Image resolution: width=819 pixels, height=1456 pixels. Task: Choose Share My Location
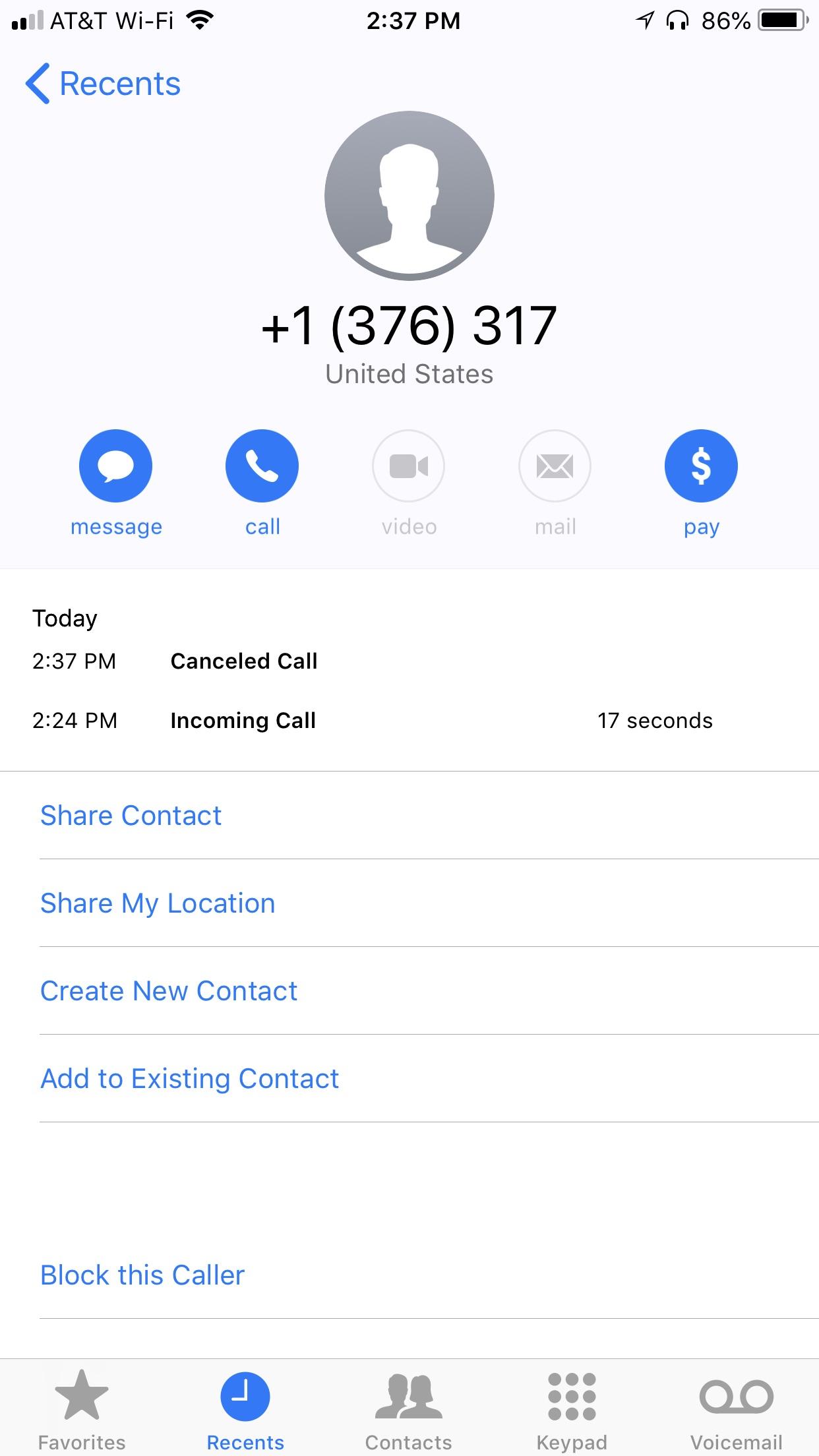click(x=158, y=903)
